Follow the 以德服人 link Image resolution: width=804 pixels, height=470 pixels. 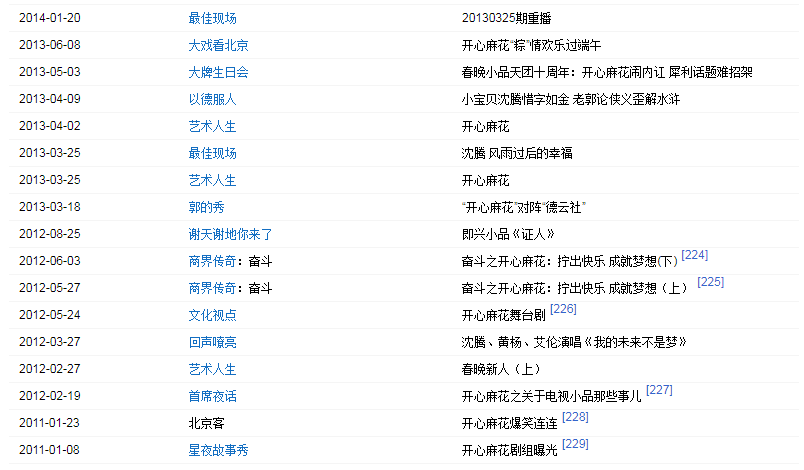212,99
